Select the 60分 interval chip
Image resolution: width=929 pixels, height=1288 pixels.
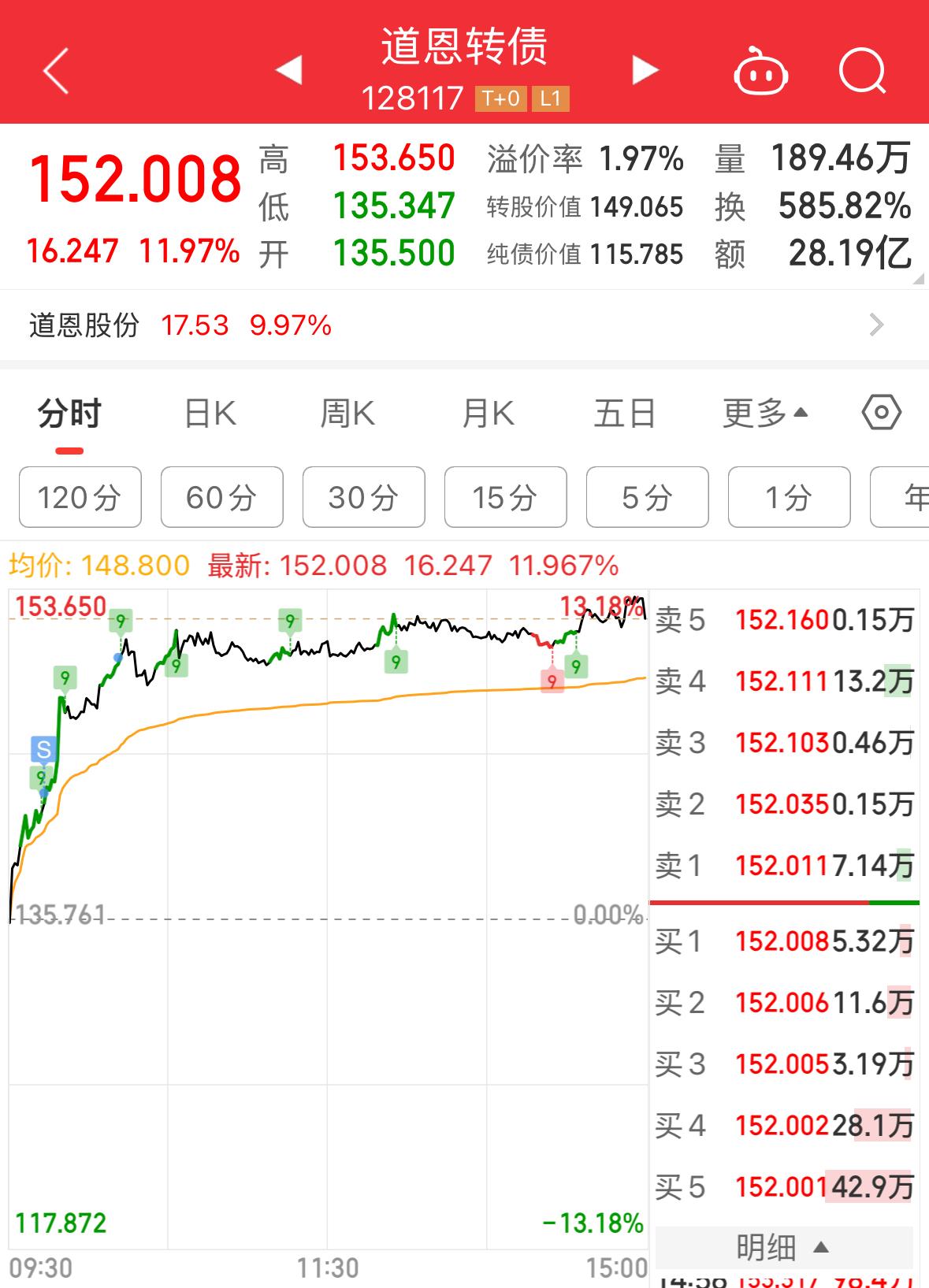click(221, 497)
